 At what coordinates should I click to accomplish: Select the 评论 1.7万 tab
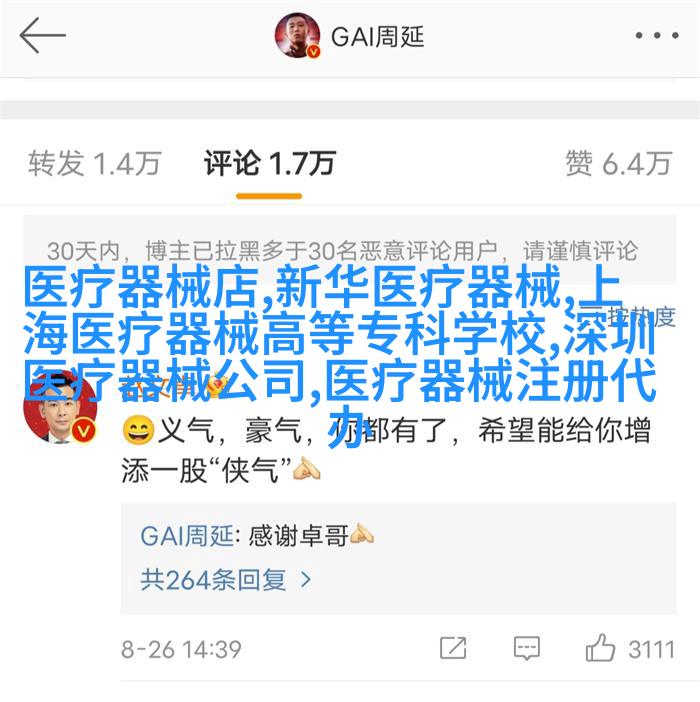(x=270, y=163)
